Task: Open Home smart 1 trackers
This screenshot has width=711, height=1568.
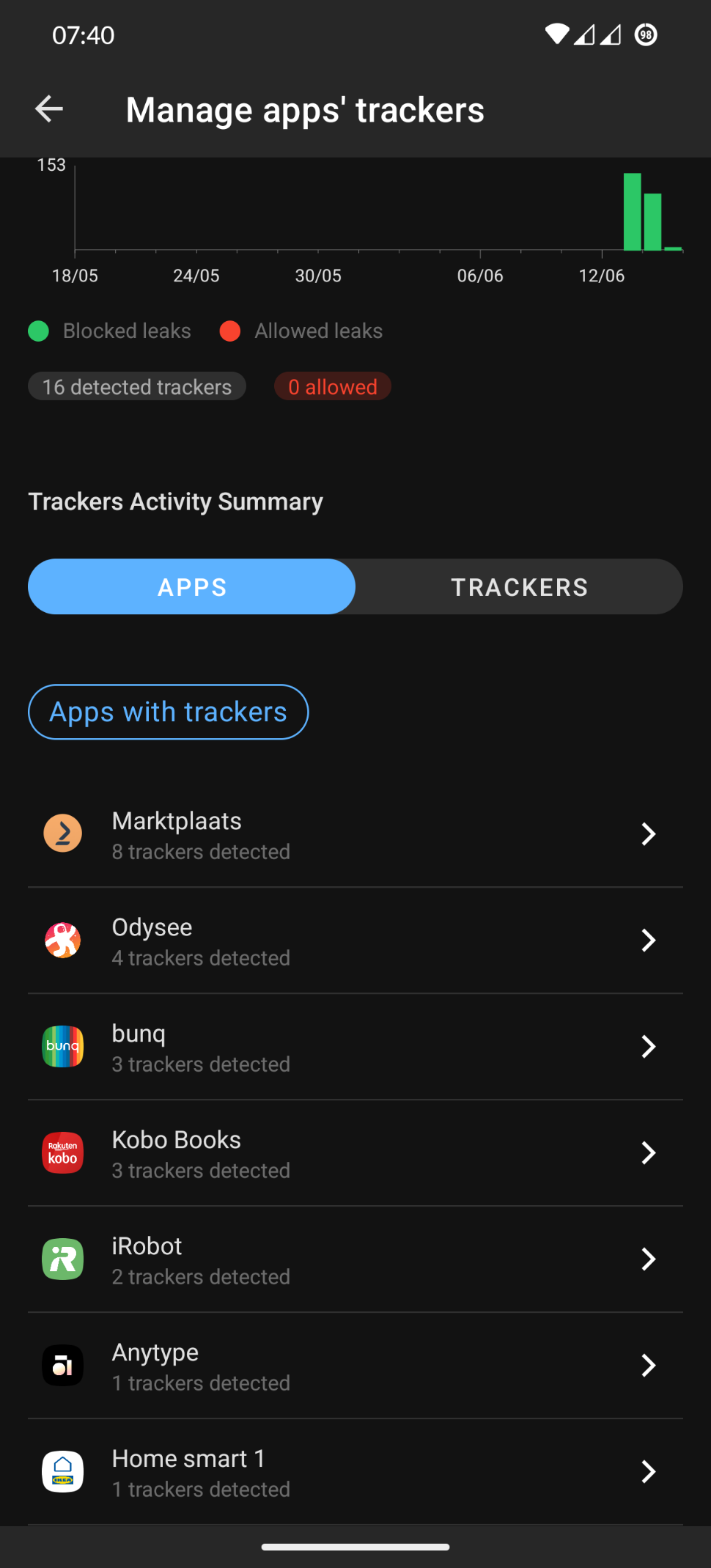Action: [x=355, y=1472]
